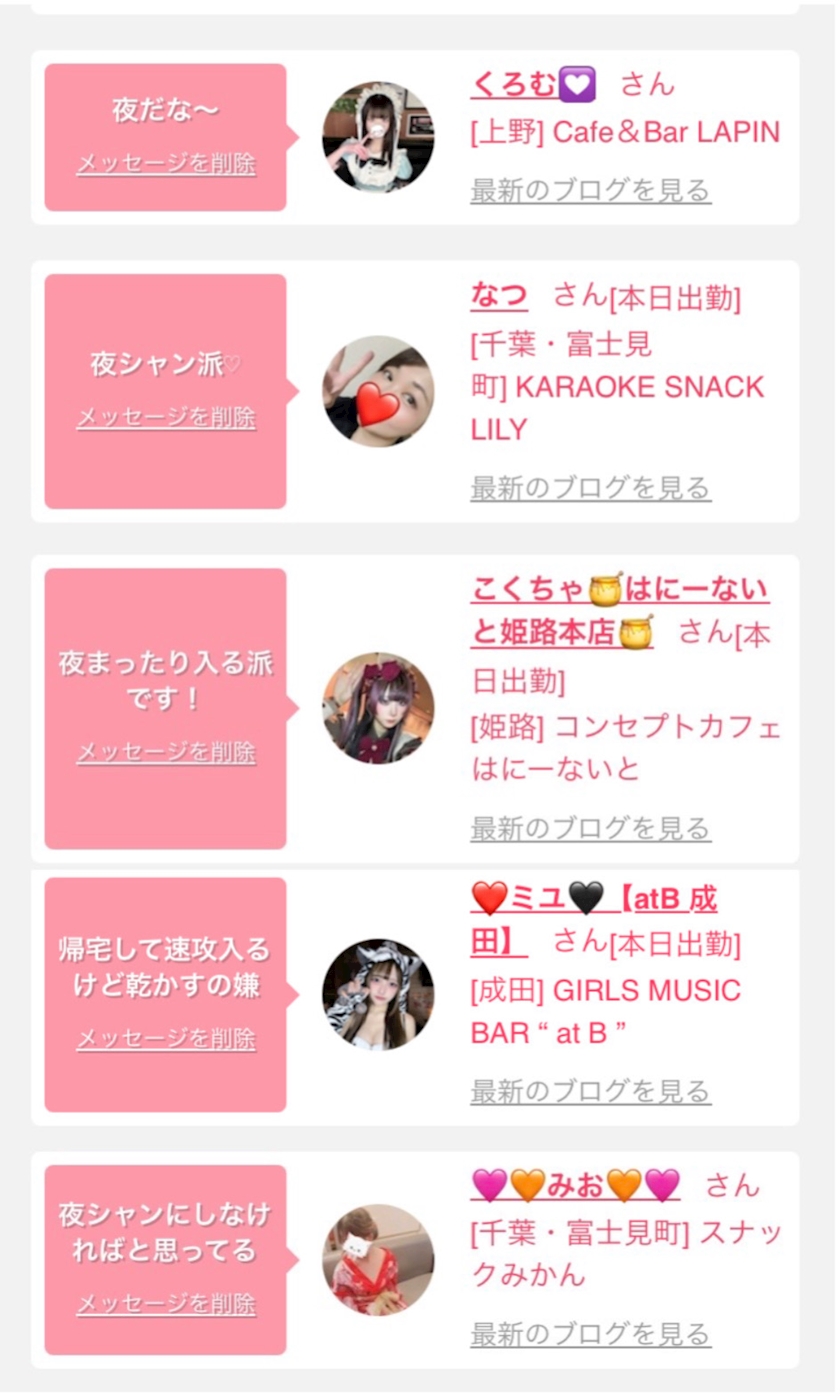View latest blog of ミュ
This screenshot has height=1394, width=840.
591,1091
